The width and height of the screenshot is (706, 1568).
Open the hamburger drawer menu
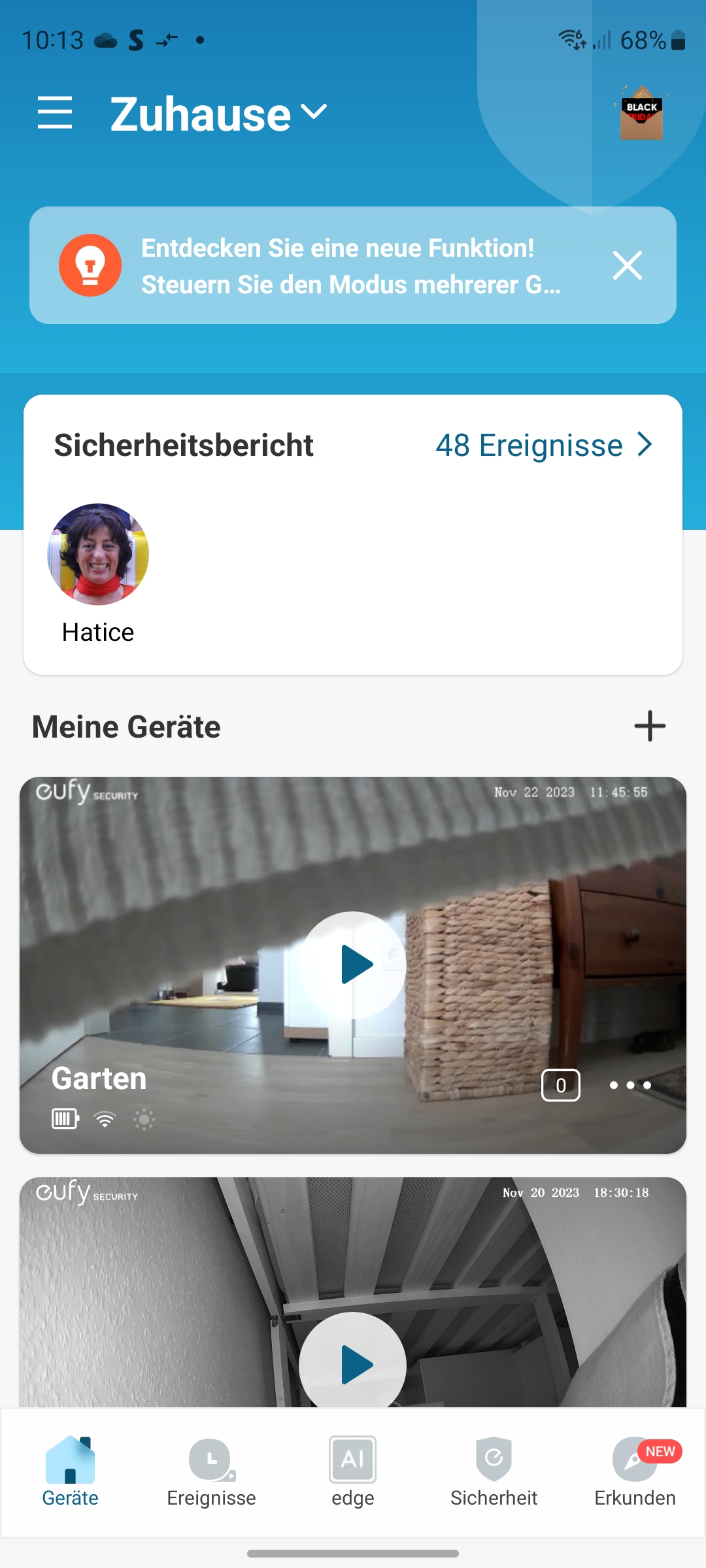55,112
